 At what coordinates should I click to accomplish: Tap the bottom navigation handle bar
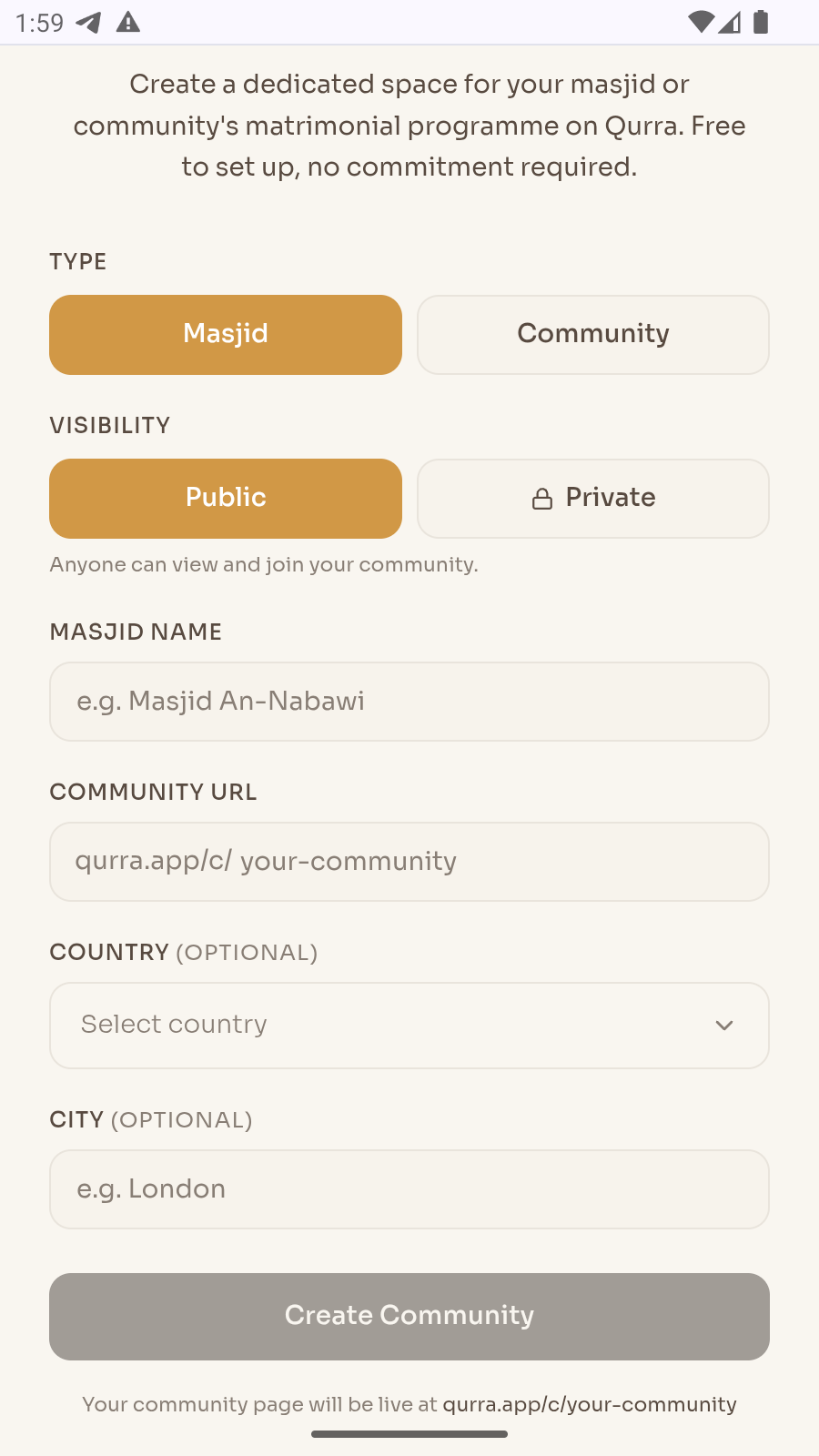pyautogui.click(x=409, y=1433)
